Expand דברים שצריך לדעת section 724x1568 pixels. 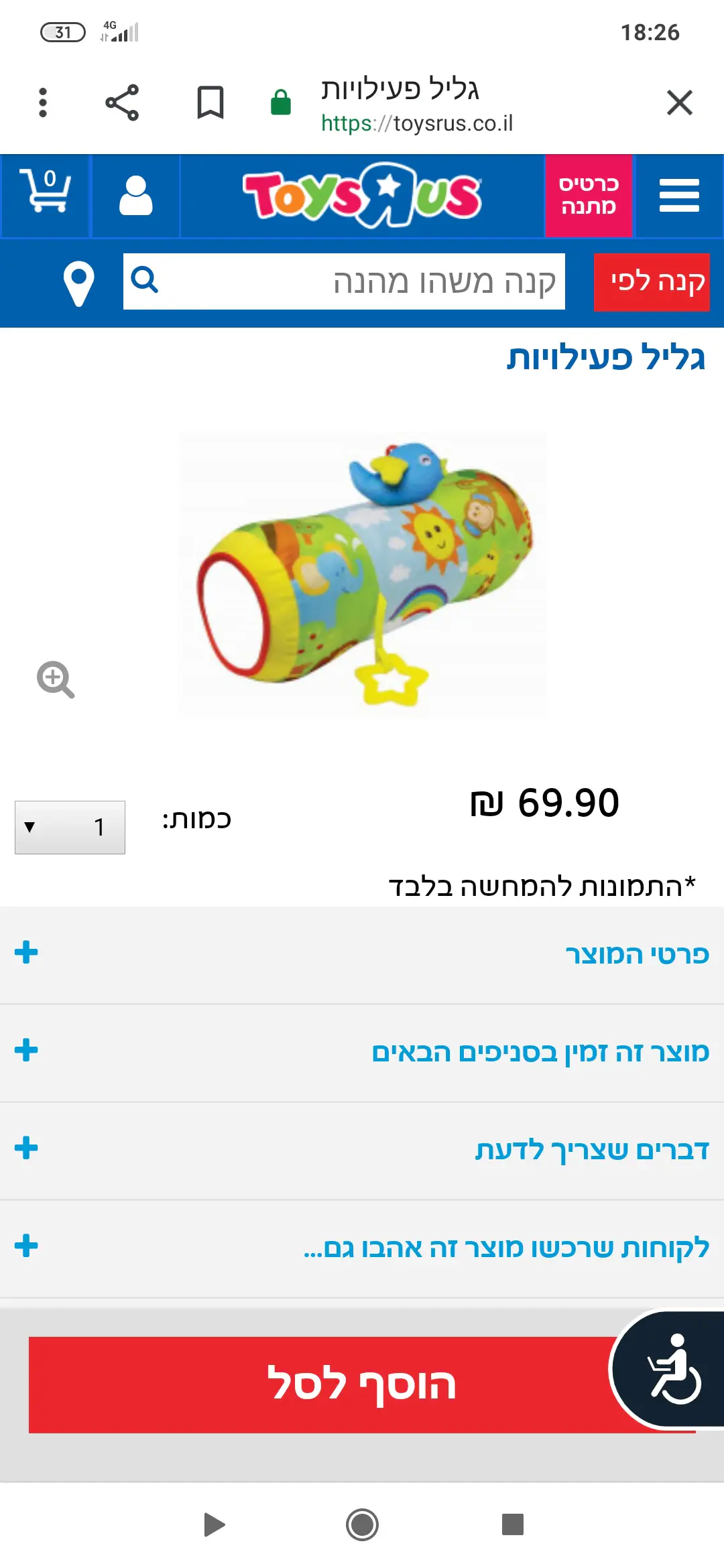click(362, 1150)
